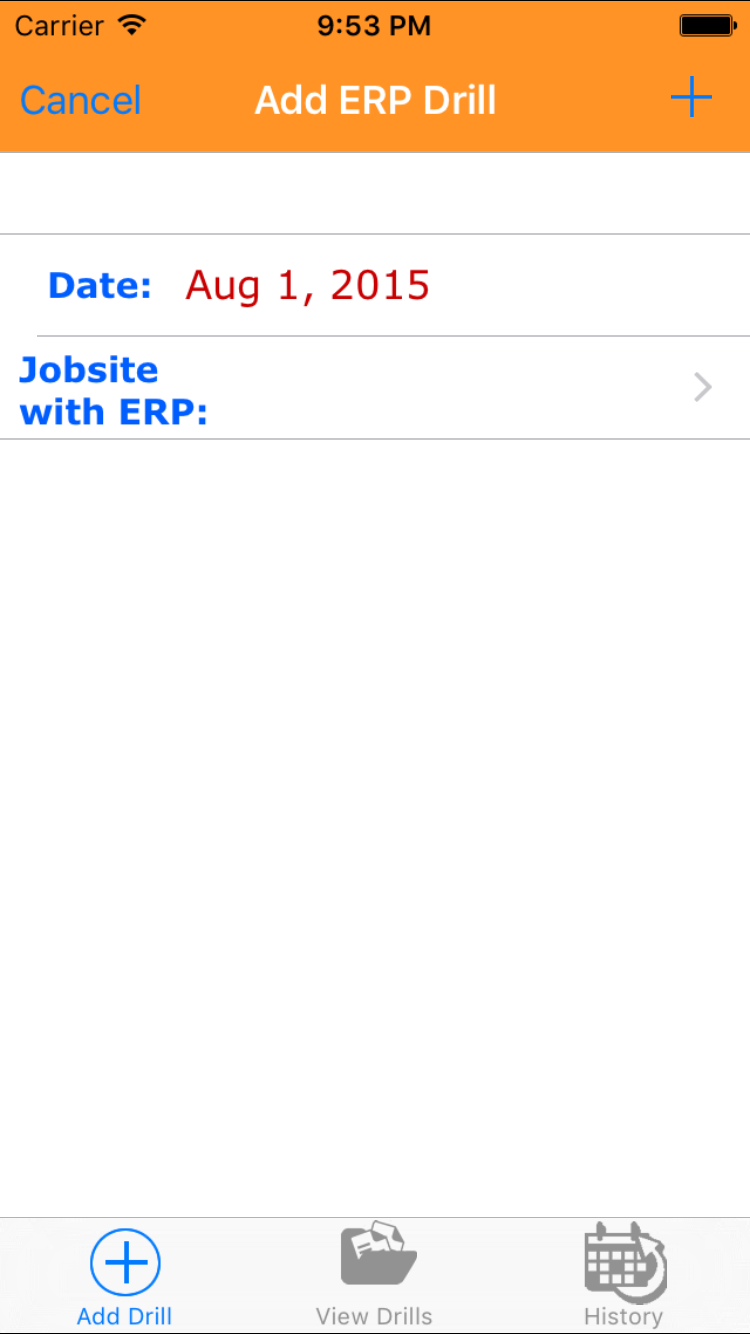
Task: Tap the plus icon in the header
Action: tap(691, 99)
